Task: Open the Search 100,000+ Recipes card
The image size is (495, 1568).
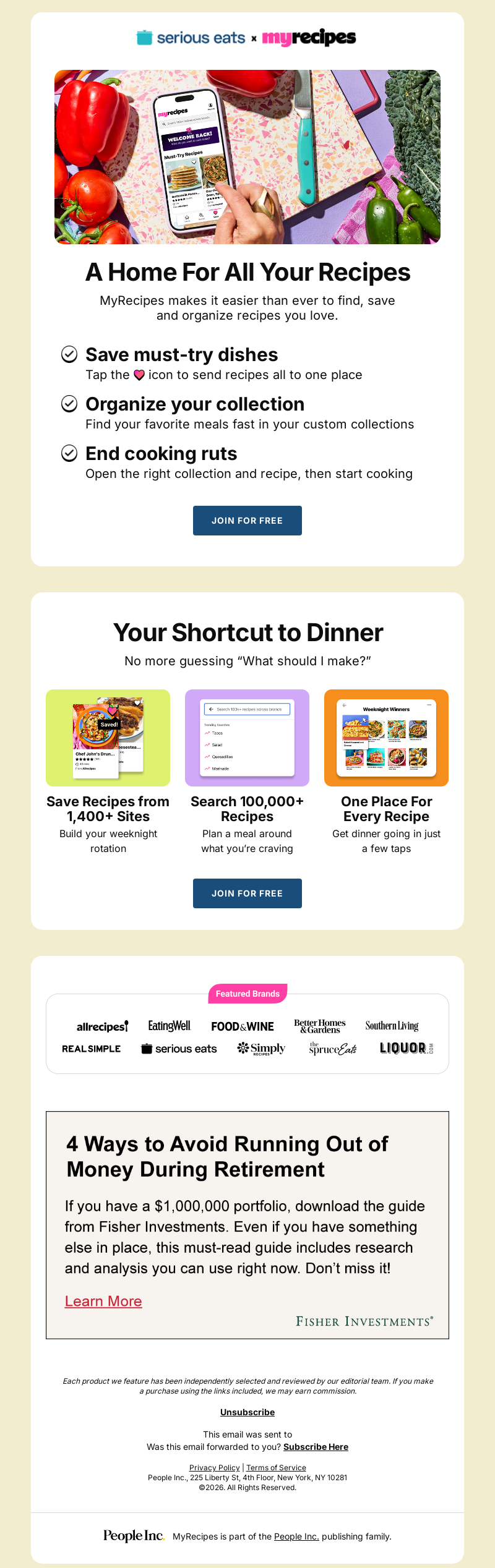Action: pyautogui.click(x=247, y=738)
